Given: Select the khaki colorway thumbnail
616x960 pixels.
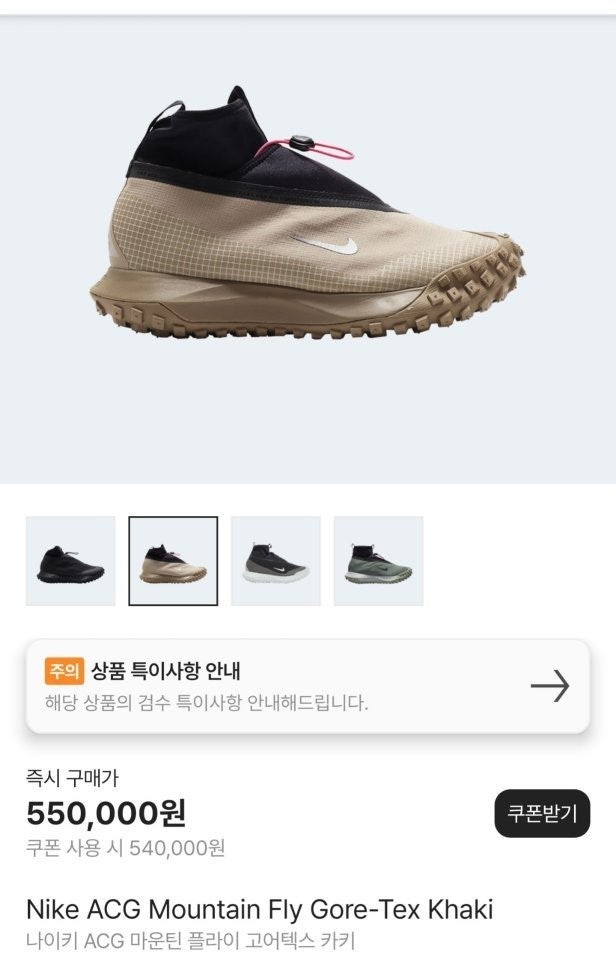Looking at the screenshot, I should tap(173, 561).
